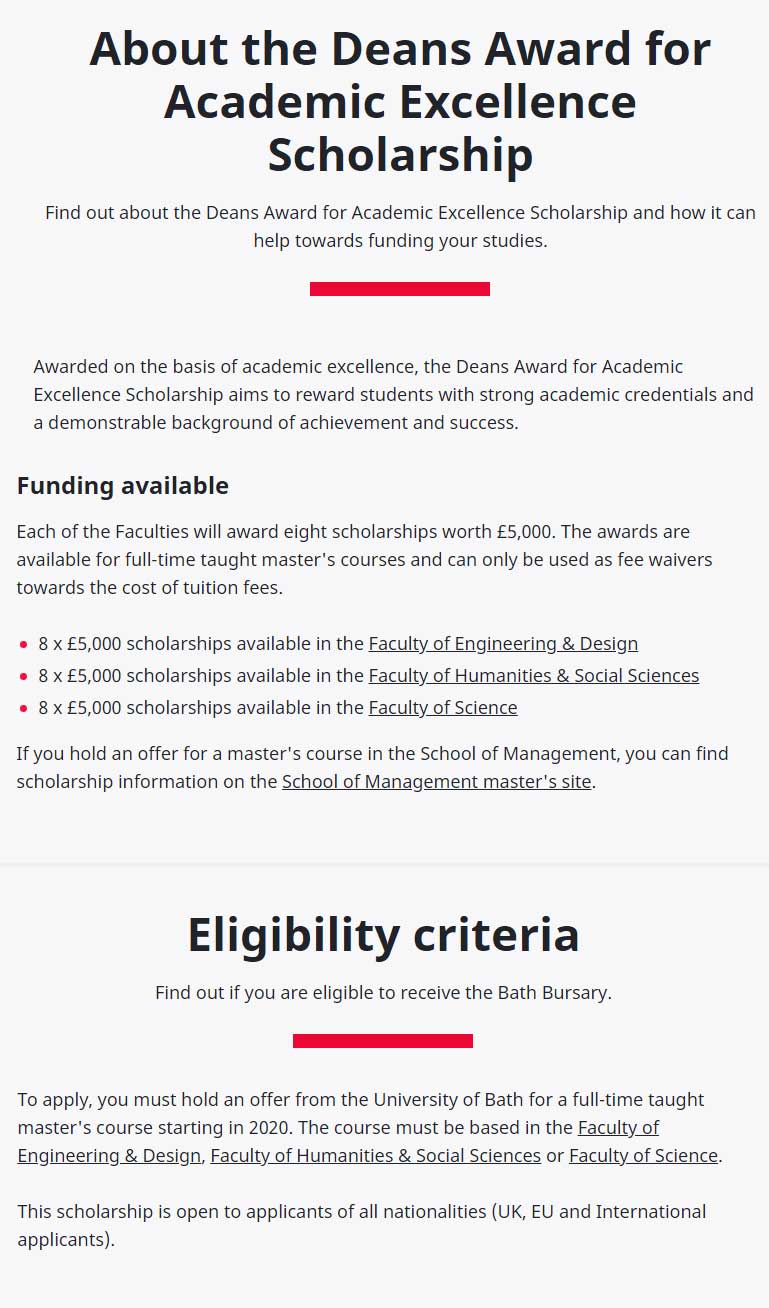This screenshot has height=1308, width=769.
Task: Open Faculty of Science link in Eligibility criteria paragraph
Action: 643,1156
